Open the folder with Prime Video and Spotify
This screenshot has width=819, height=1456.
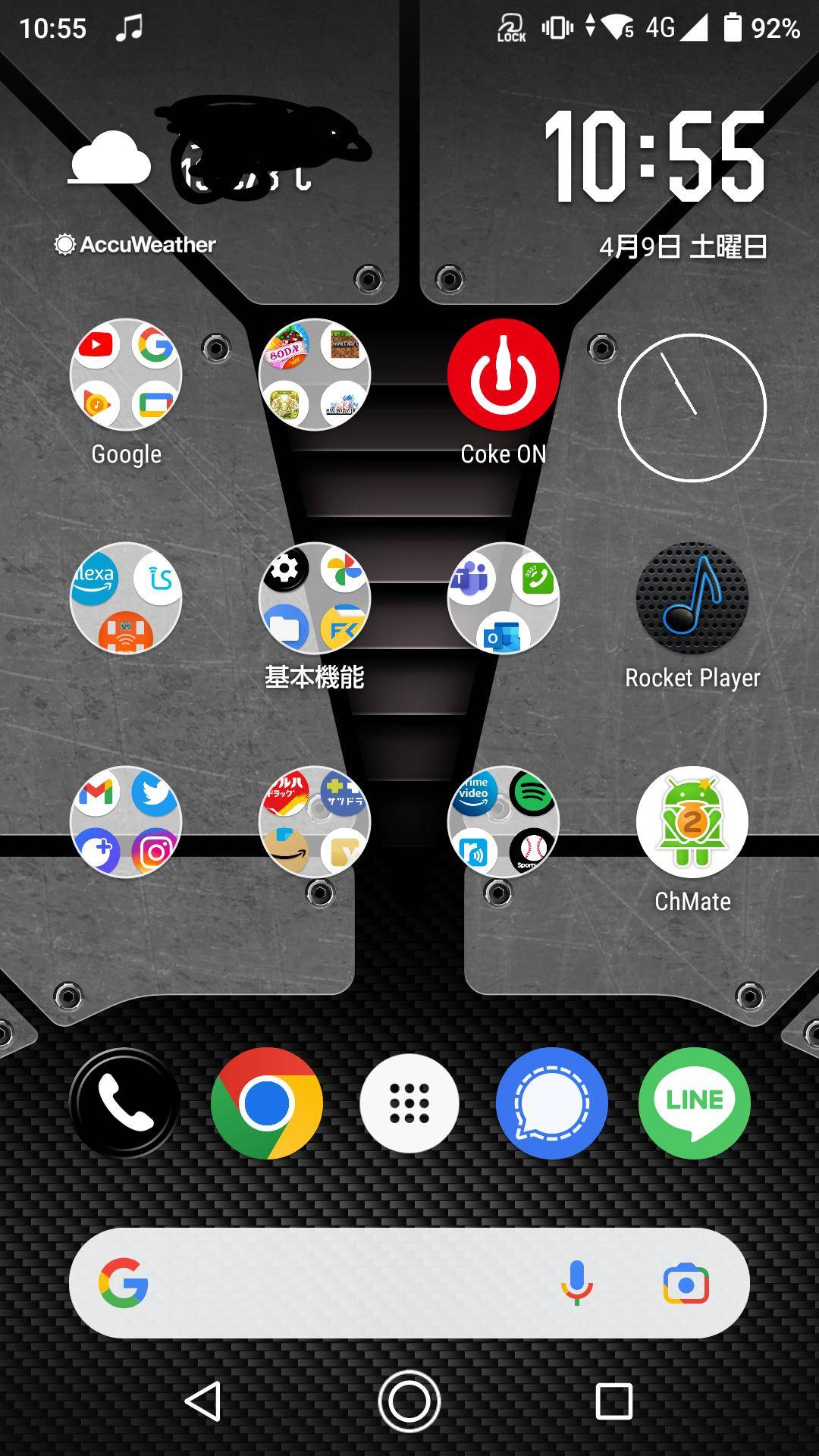point(503,822)
